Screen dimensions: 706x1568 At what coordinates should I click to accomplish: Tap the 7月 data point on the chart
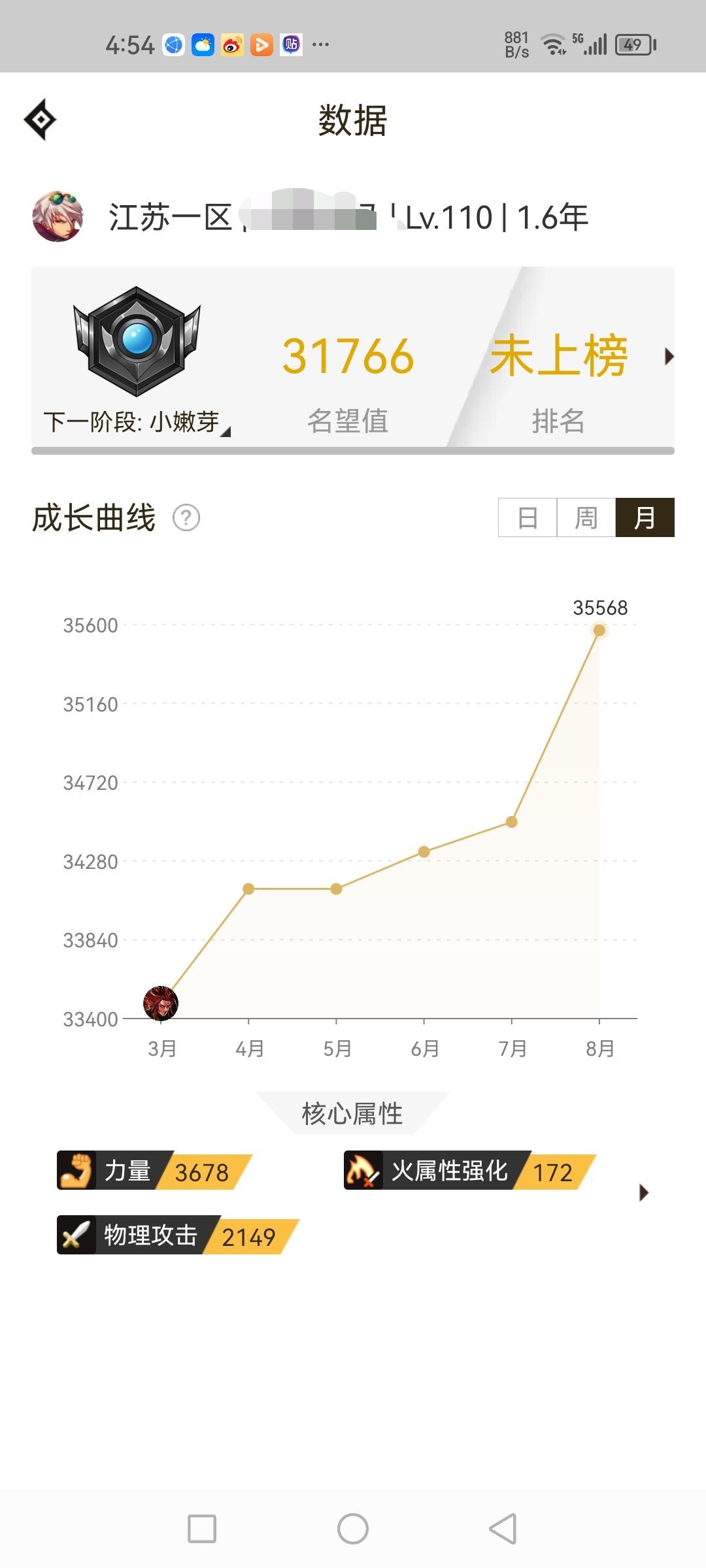pos(512,822)
